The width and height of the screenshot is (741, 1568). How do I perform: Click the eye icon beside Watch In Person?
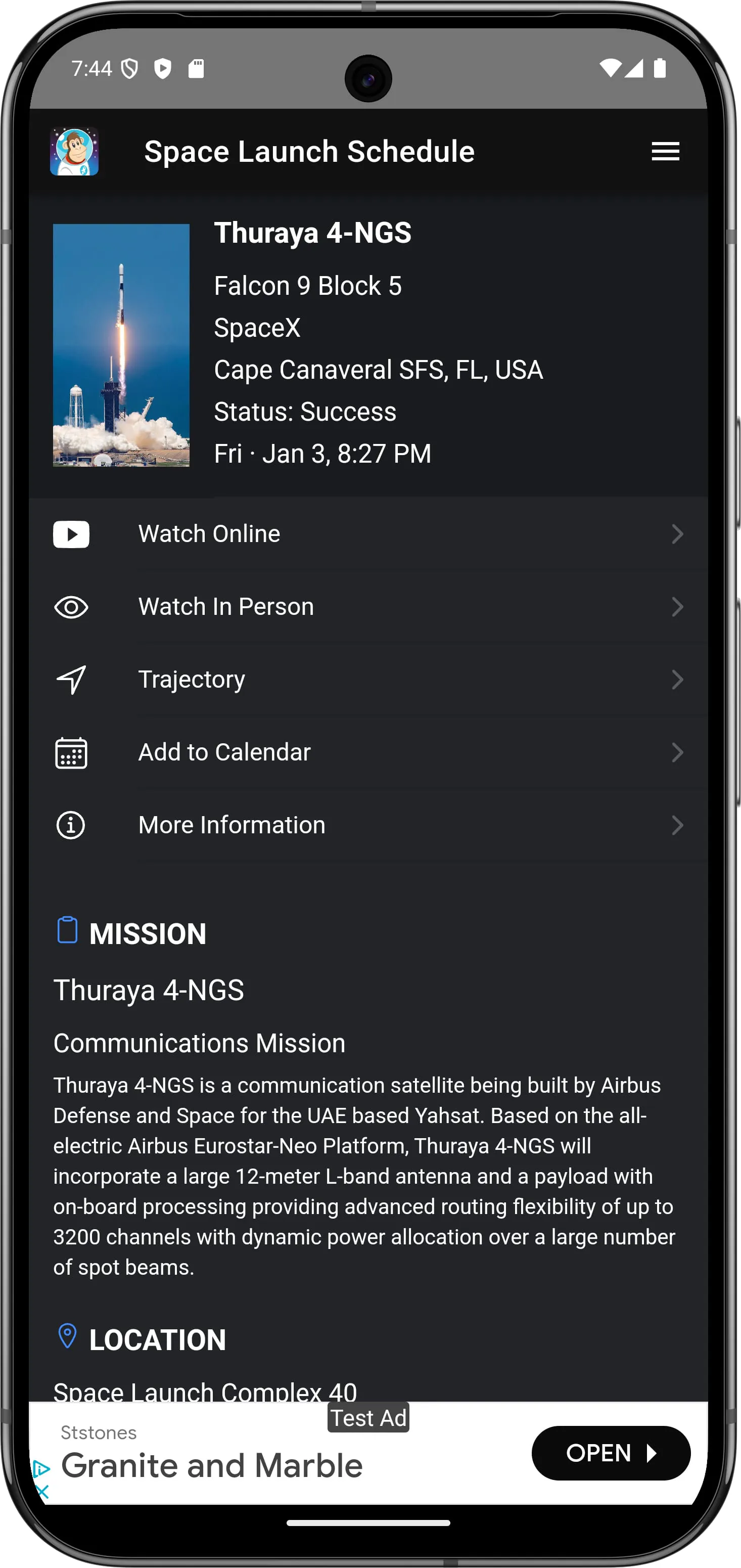click(x=71, y=607)
